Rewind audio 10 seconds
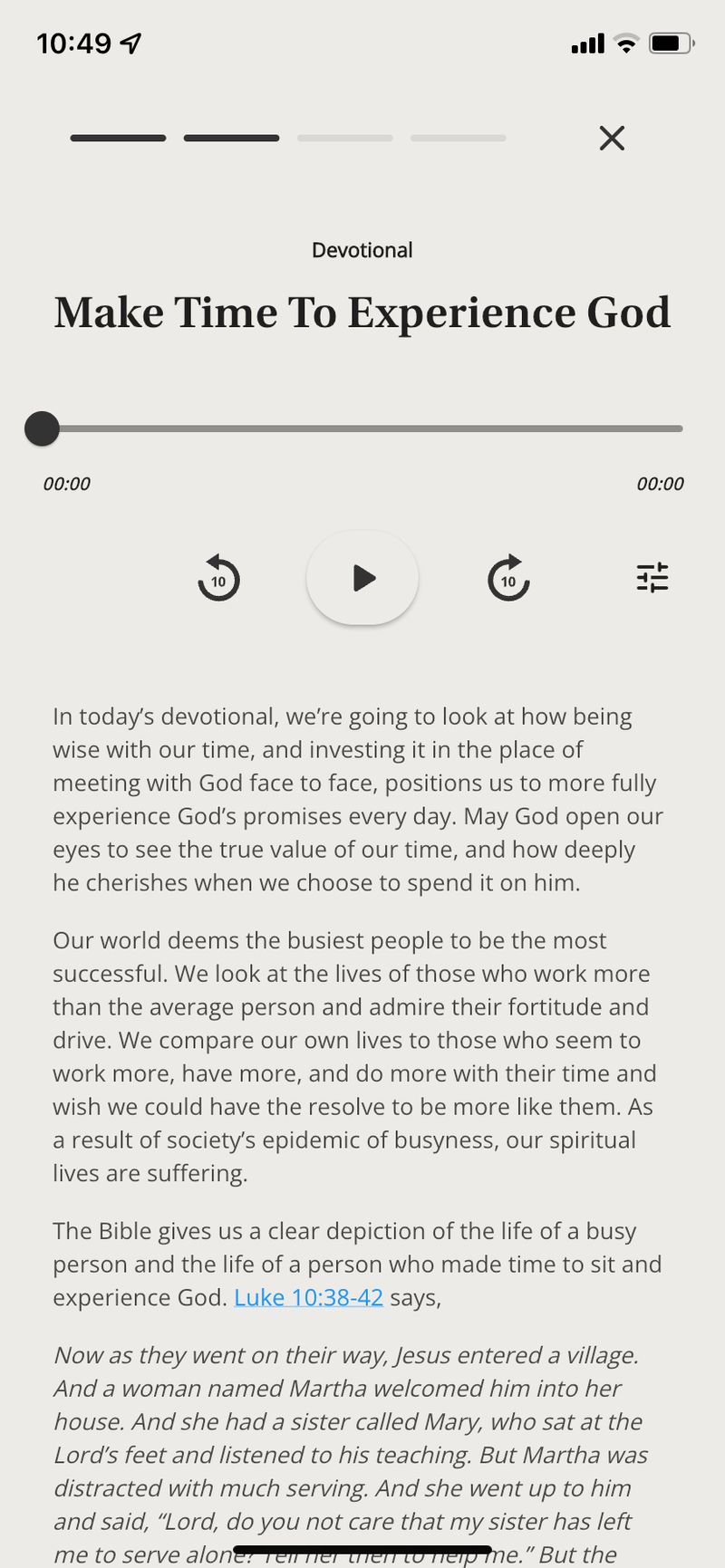Image resolution: width=725 pixels, height=1568 pixels. 218,579
